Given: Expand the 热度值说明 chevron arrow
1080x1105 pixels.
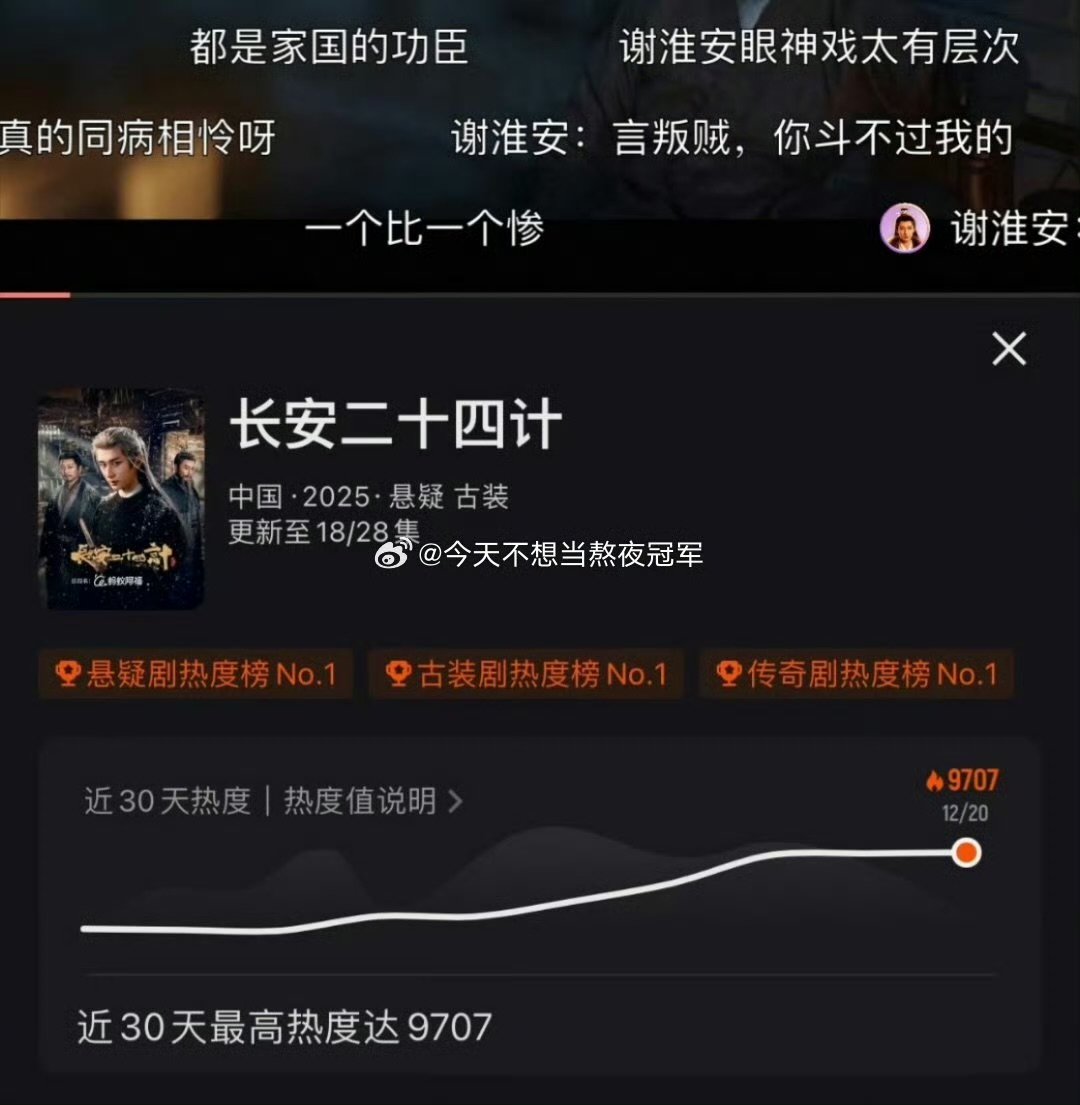Looking at the screenshot, I should (454, 800).
